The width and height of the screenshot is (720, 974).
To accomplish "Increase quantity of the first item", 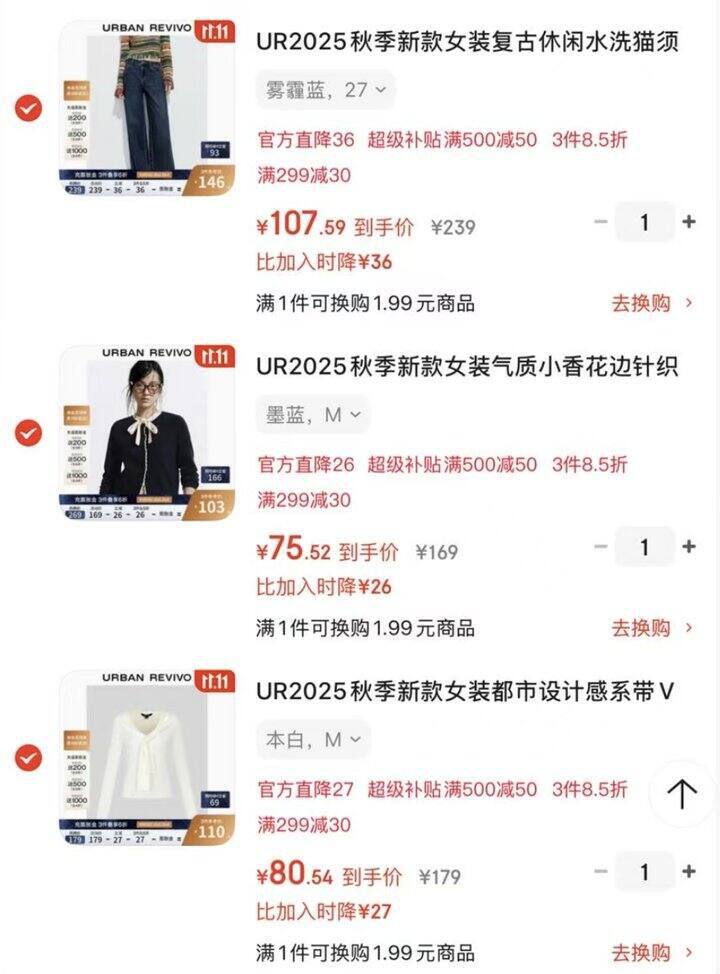I will click(x=687, y=220).
